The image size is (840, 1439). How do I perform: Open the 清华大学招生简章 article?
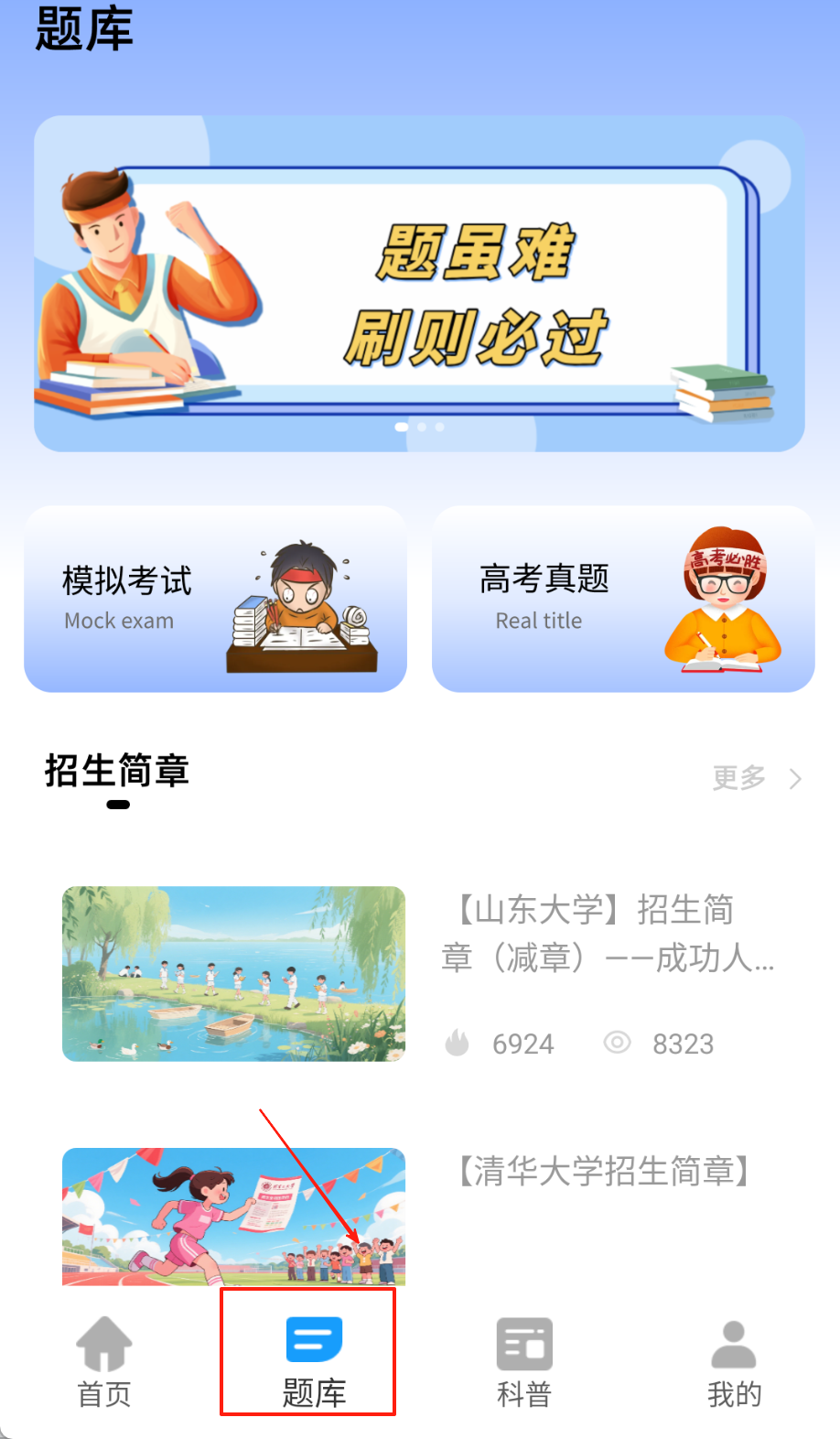pyautogui.click(x=604, y=1172)
